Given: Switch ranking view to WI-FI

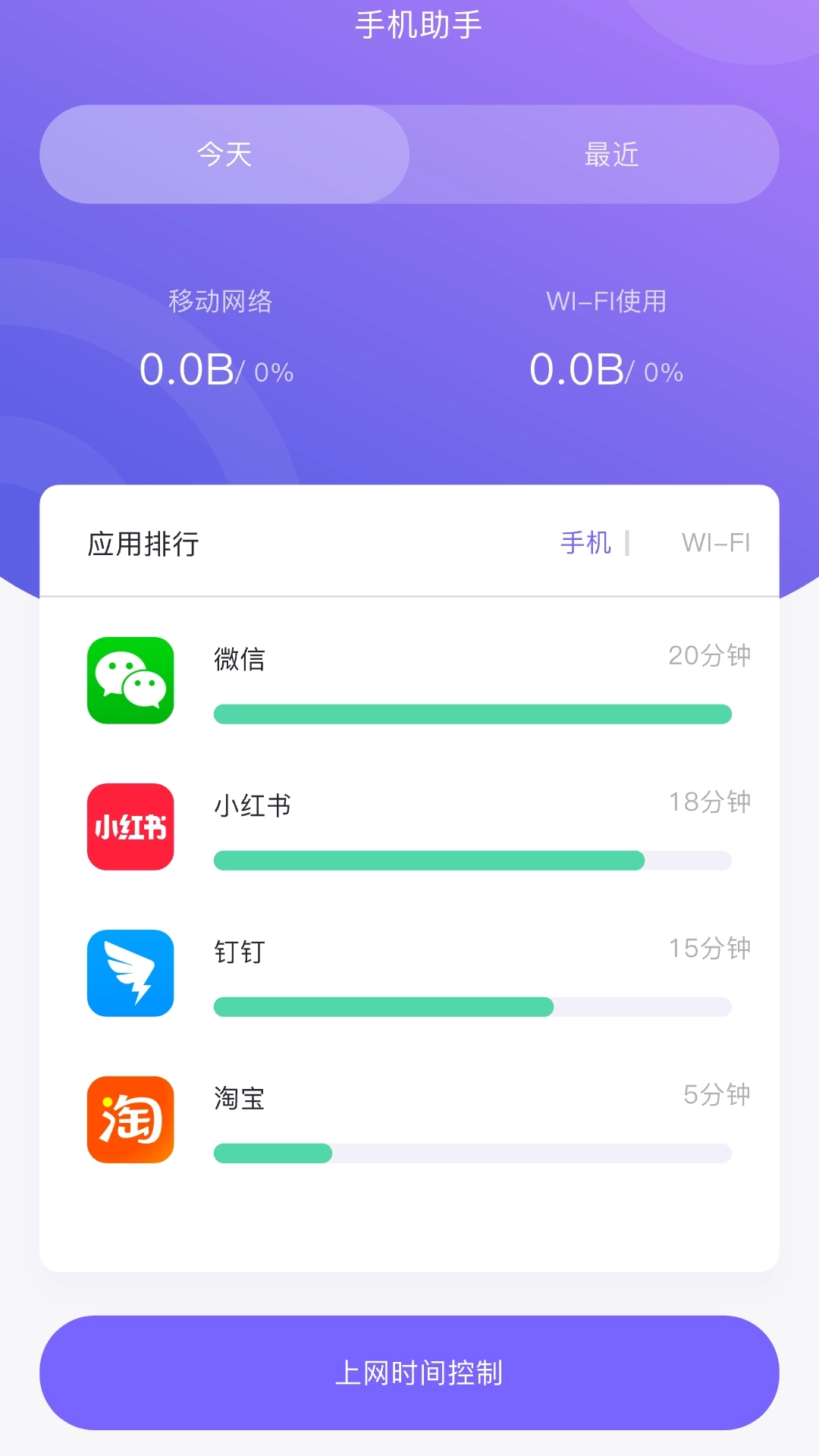Looking at the screenshot, I should [715, 543].
